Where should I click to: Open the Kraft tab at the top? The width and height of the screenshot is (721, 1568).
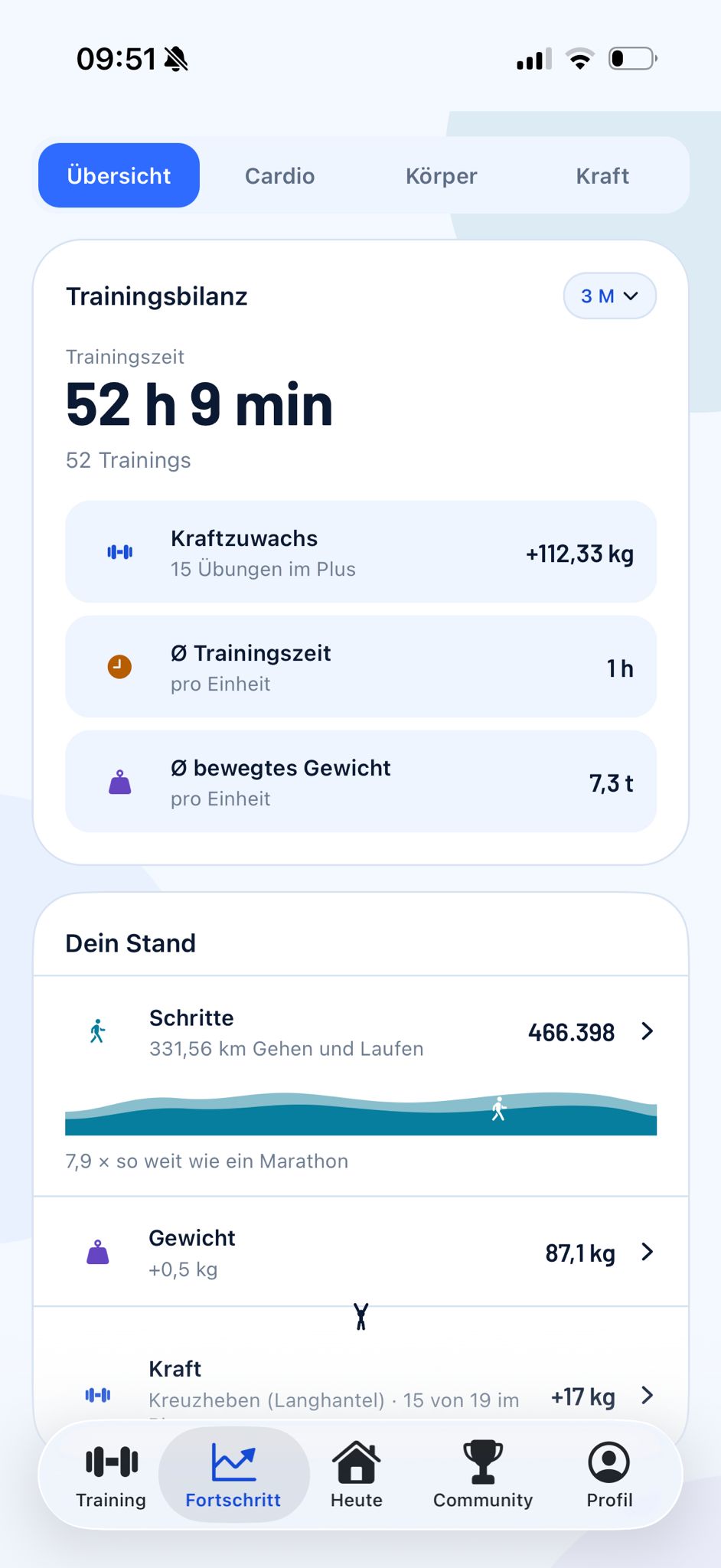pyautogui.click(x=602, y=175)
